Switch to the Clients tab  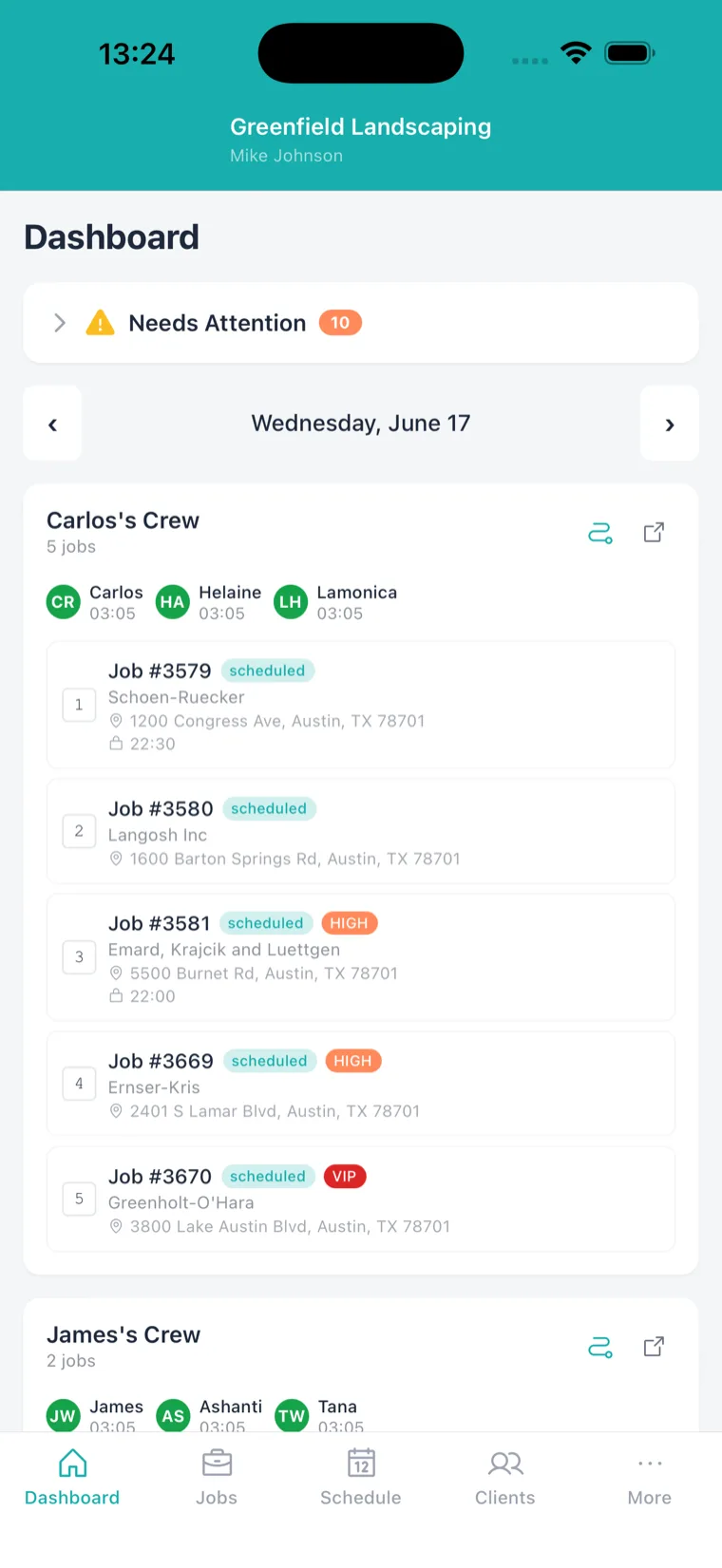(x=505, y=1478)
